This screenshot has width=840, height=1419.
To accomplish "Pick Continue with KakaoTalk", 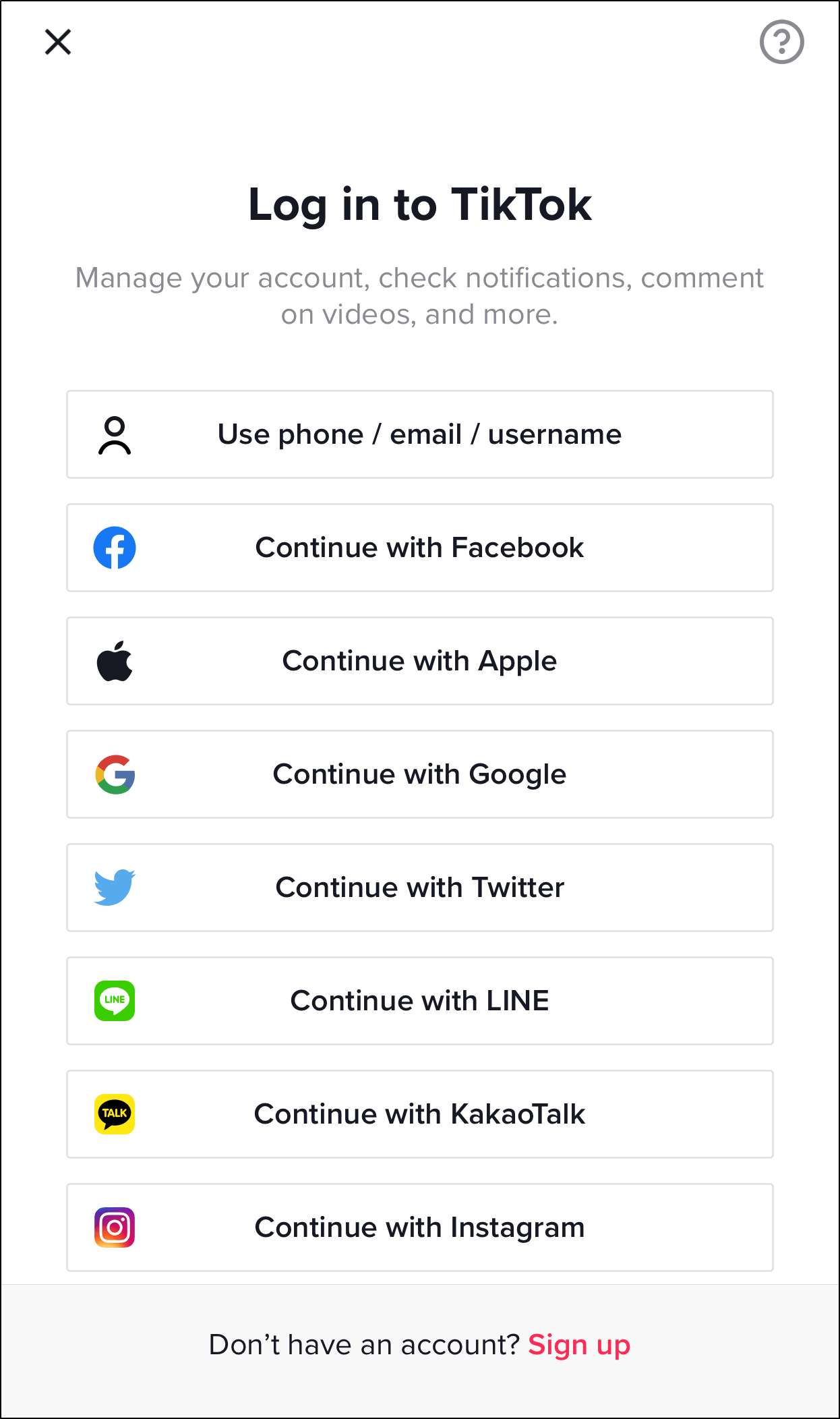I will tap(420, 1114).
